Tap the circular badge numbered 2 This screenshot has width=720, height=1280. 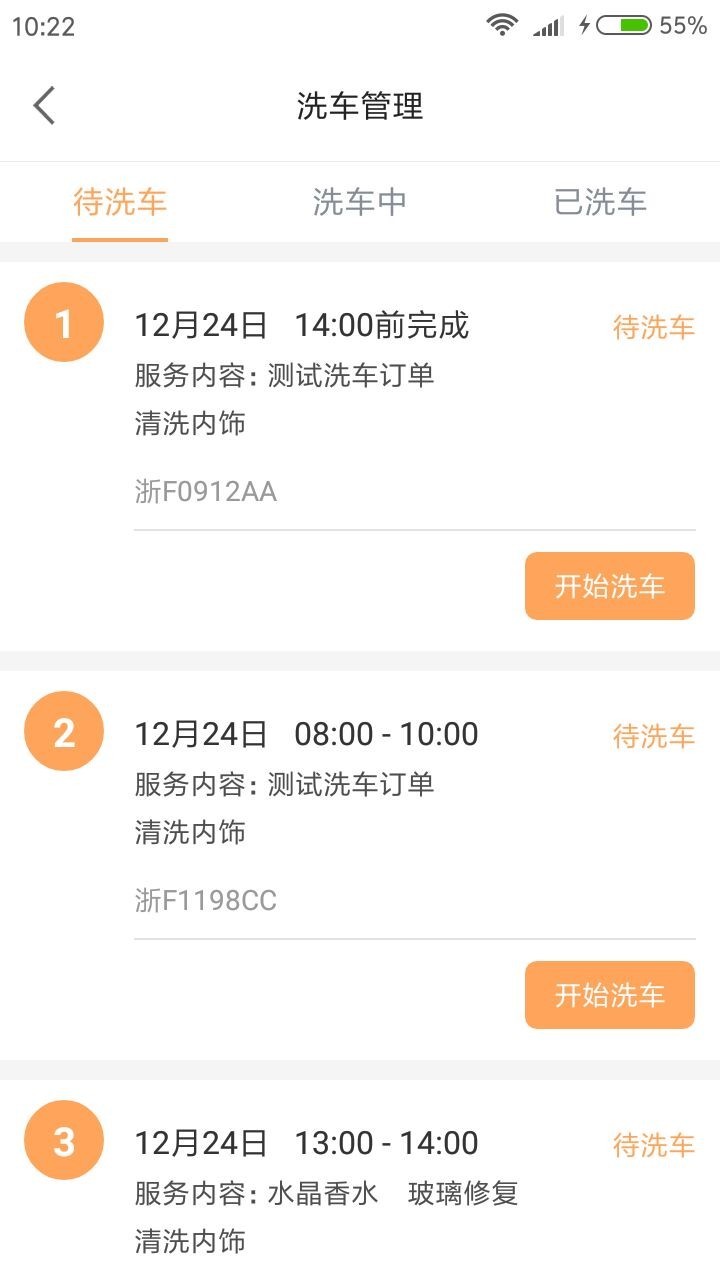[64, 731]
